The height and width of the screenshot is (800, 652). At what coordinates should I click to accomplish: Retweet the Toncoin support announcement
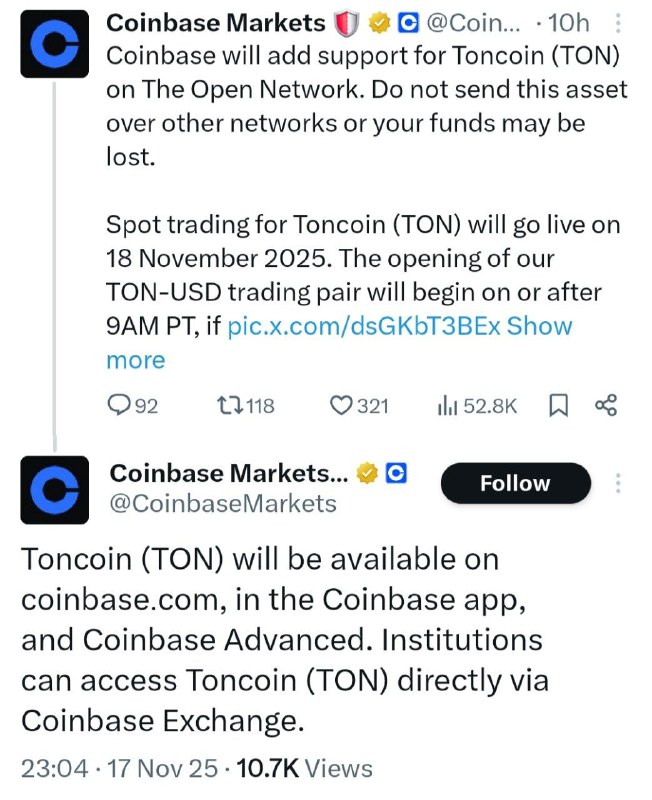click(x=229, y=406)
